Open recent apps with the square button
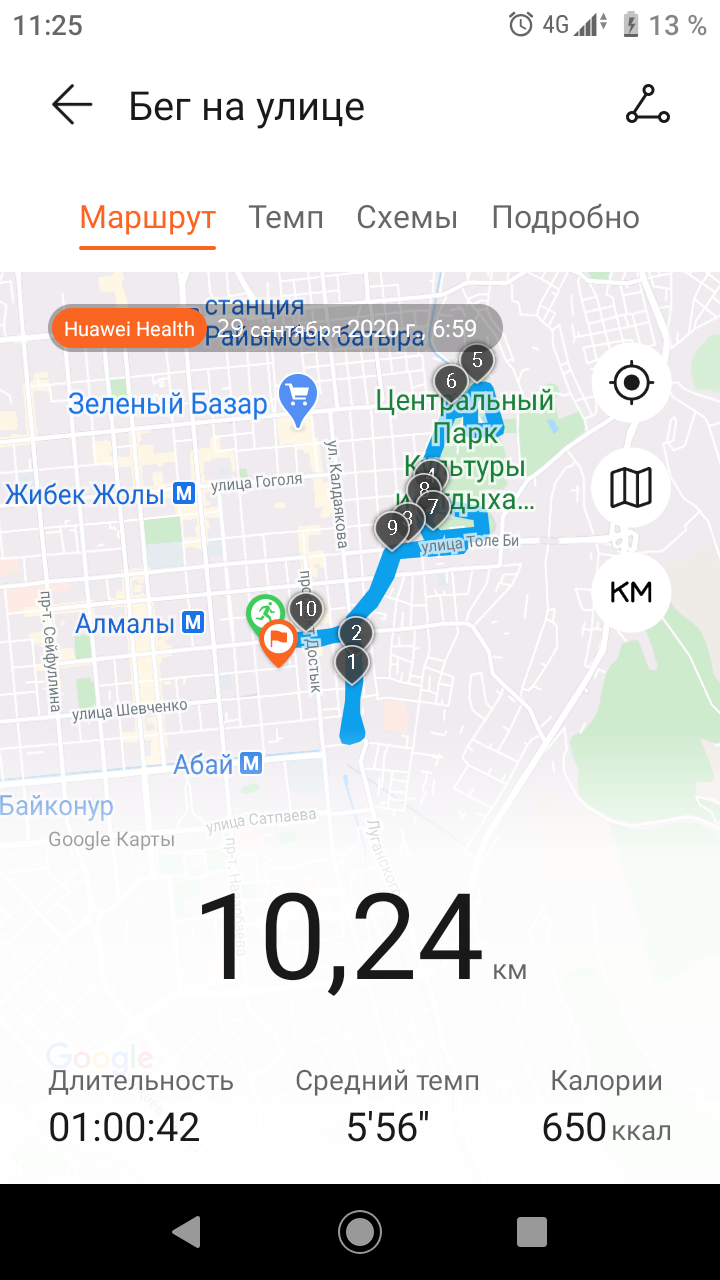Screen dimensions: 720x1280 pyautogui.click(x=532, y=1232)
